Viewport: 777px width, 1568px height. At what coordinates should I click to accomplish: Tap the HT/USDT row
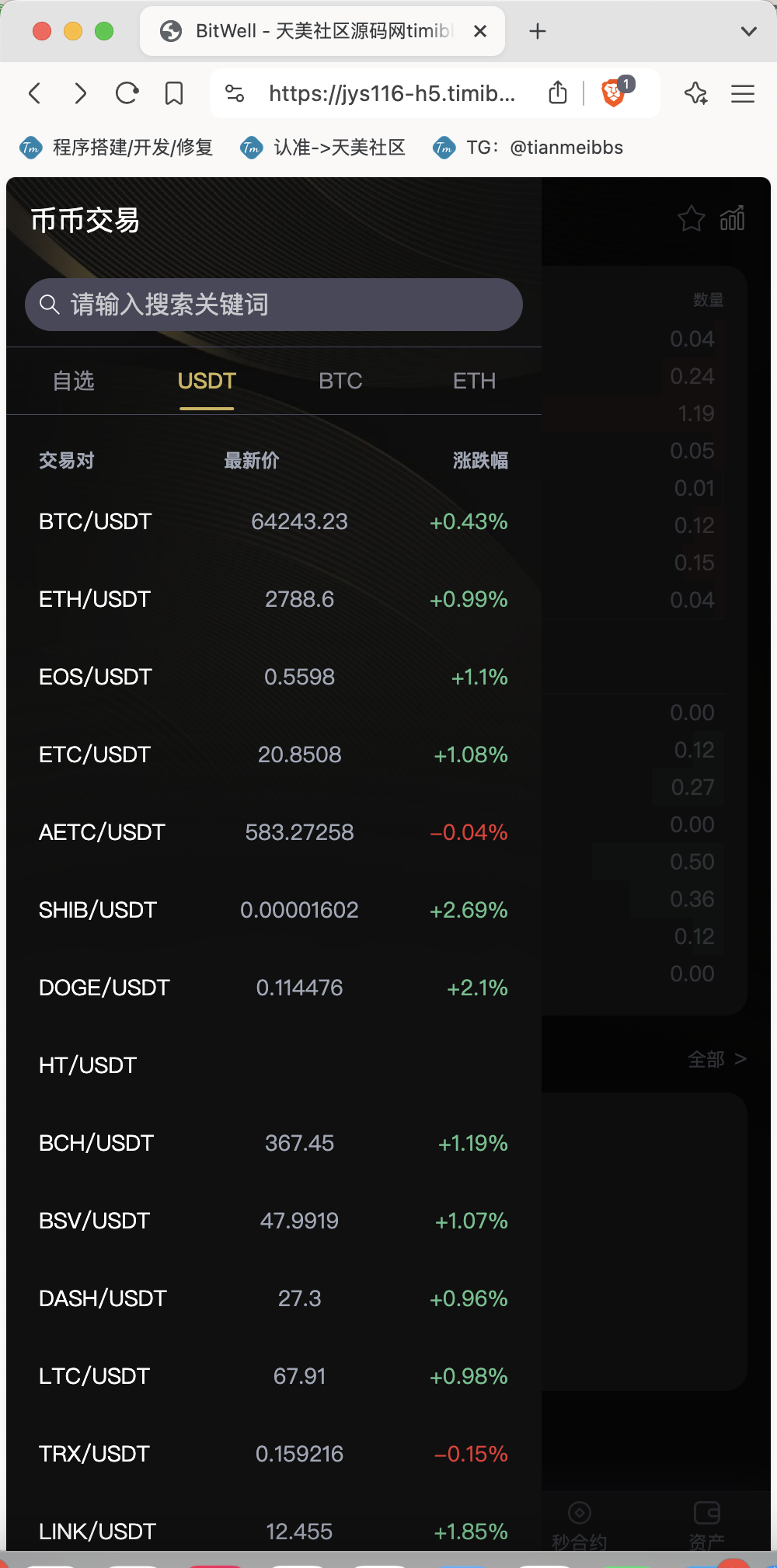[274, 1065]
